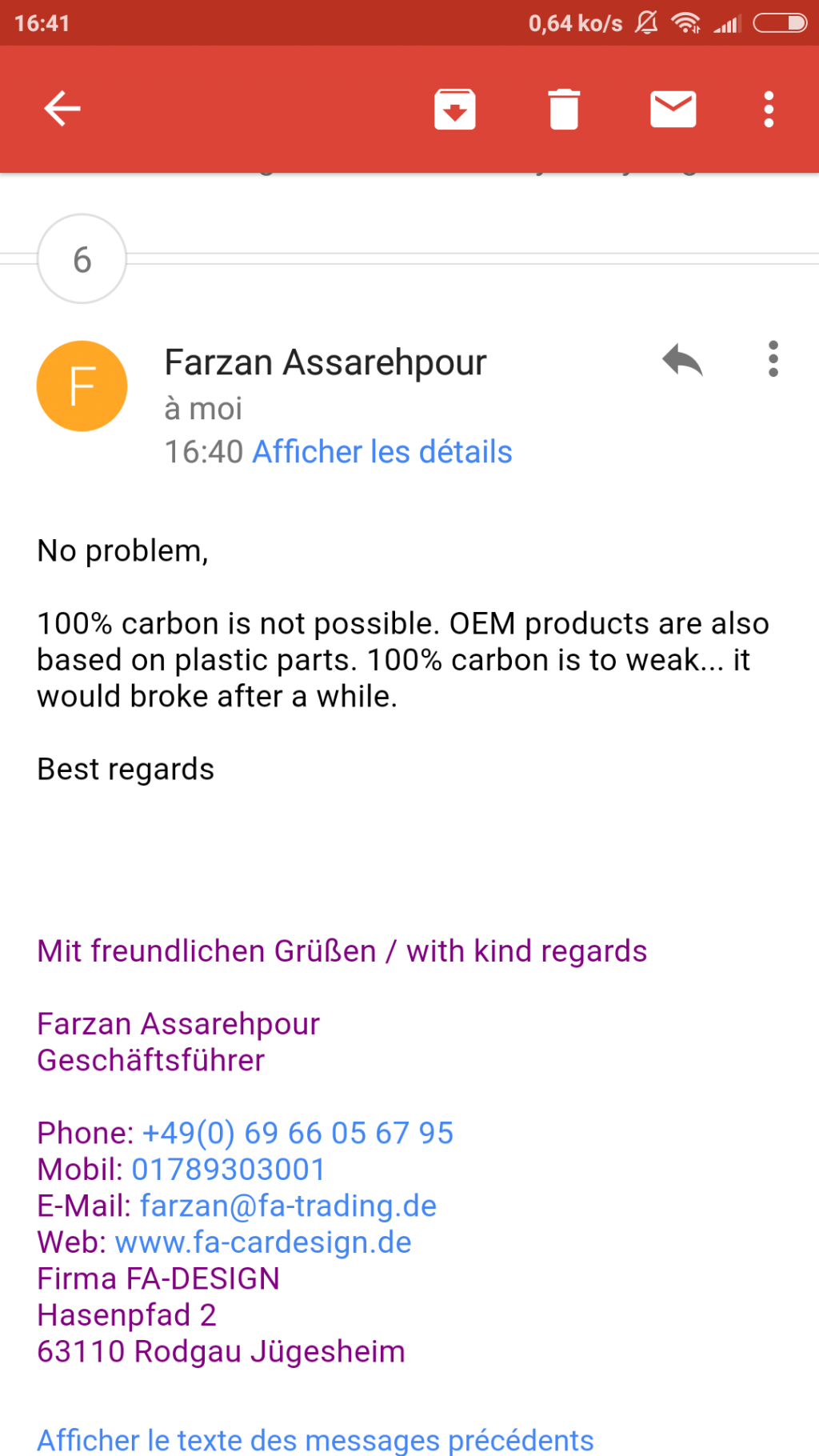Tap Afficher les détails link
Screen dimensions: 819x1456
[x=382, y=452]
